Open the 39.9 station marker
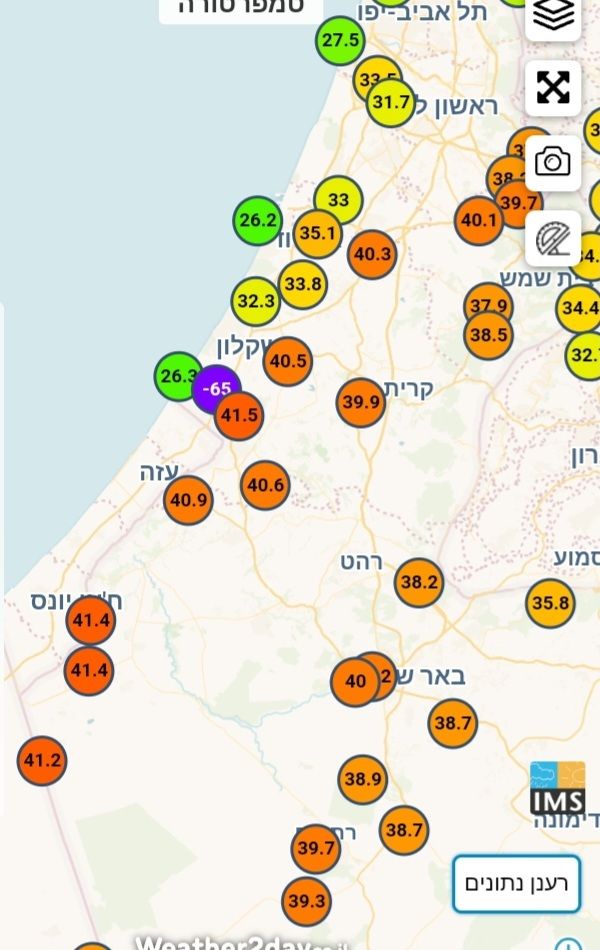 click(x=360, y=402)
